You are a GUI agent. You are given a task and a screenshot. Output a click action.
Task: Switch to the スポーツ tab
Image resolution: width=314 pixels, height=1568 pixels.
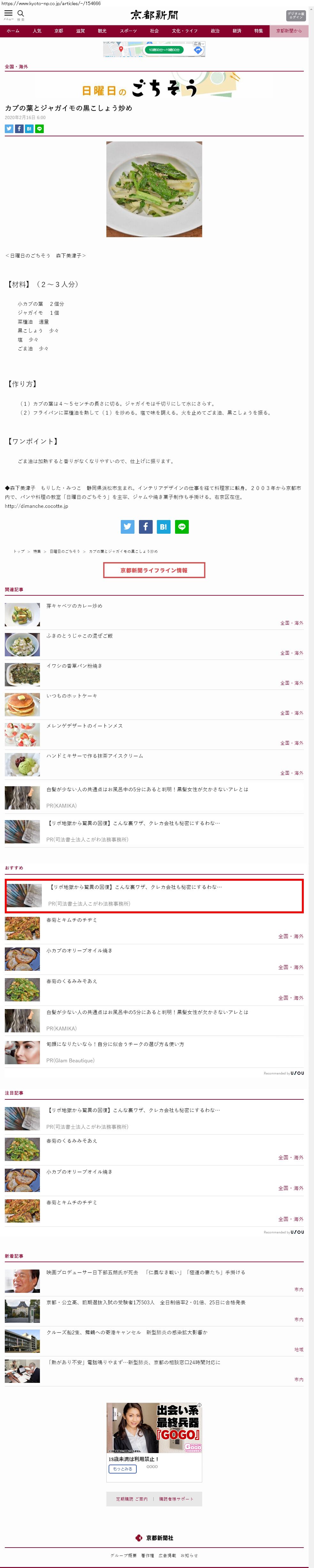point(128,31)
